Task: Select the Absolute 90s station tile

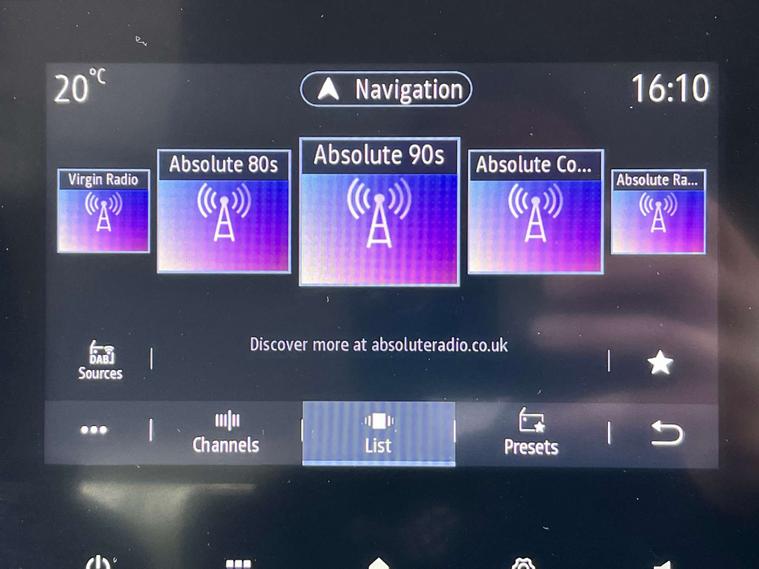Action: point(379,211)
